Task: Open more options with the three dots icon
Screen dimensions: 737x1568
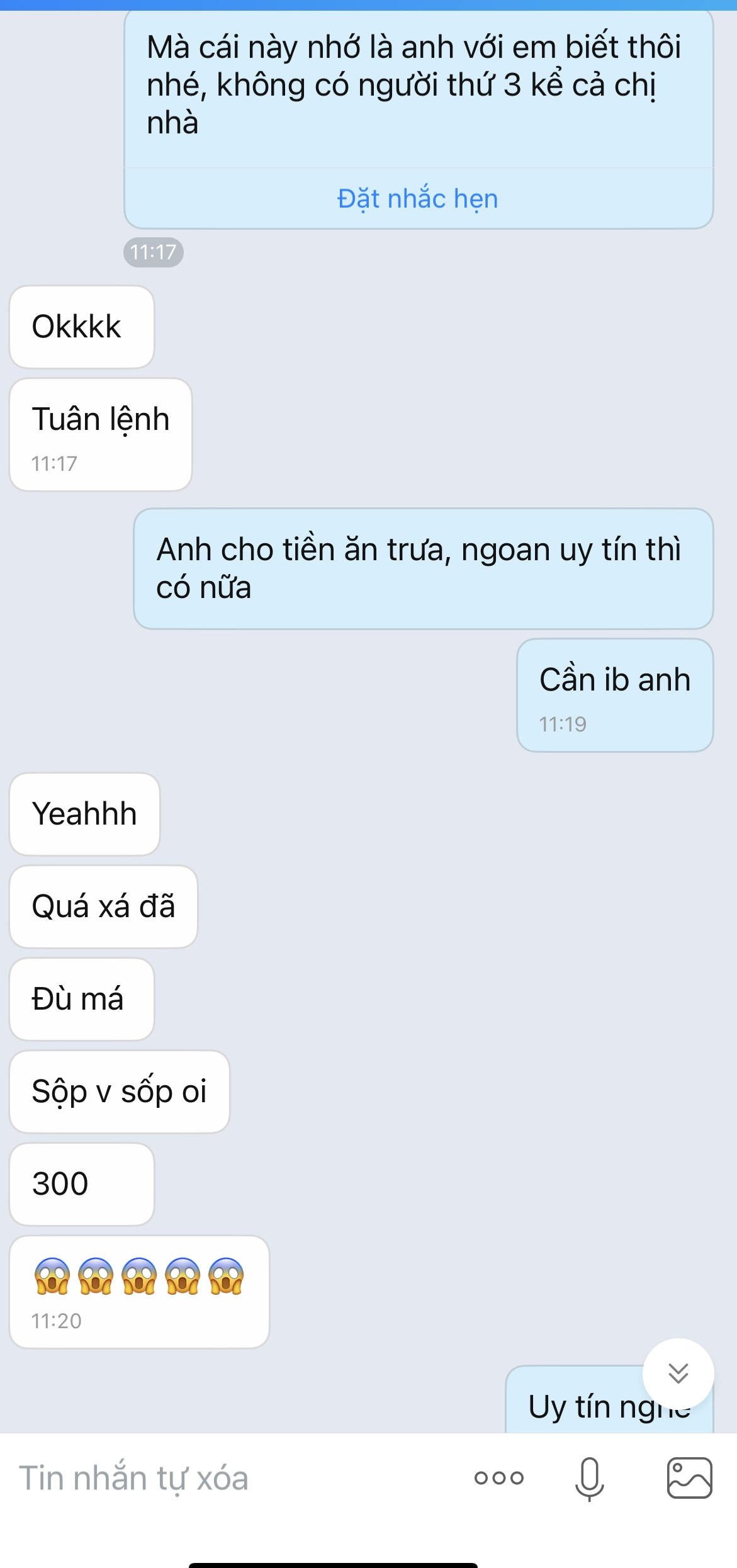Action: [499, 1477]
